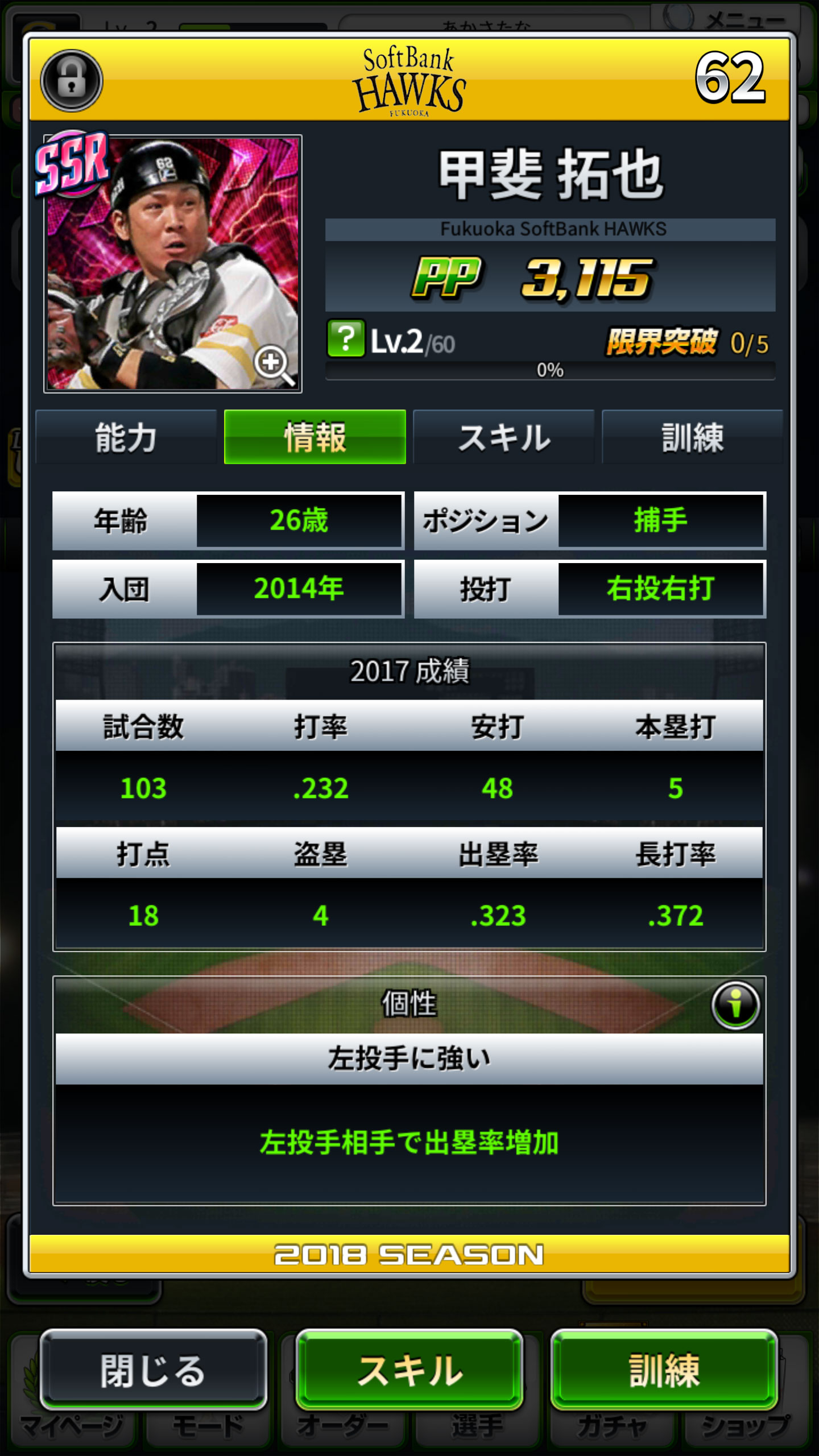819x1456 pixels.
Task: Toggle the player lock icon
Action: pos(72,80)
